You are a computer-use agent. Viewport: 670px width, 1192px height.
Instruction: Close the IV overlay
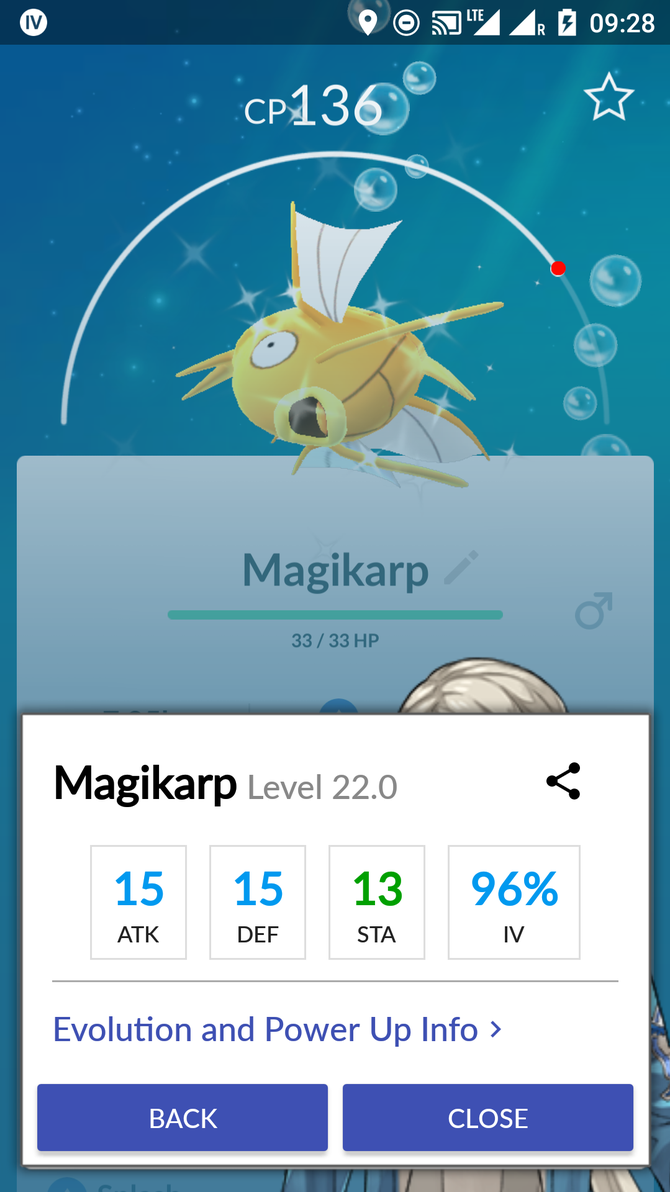coord(487,1118)
